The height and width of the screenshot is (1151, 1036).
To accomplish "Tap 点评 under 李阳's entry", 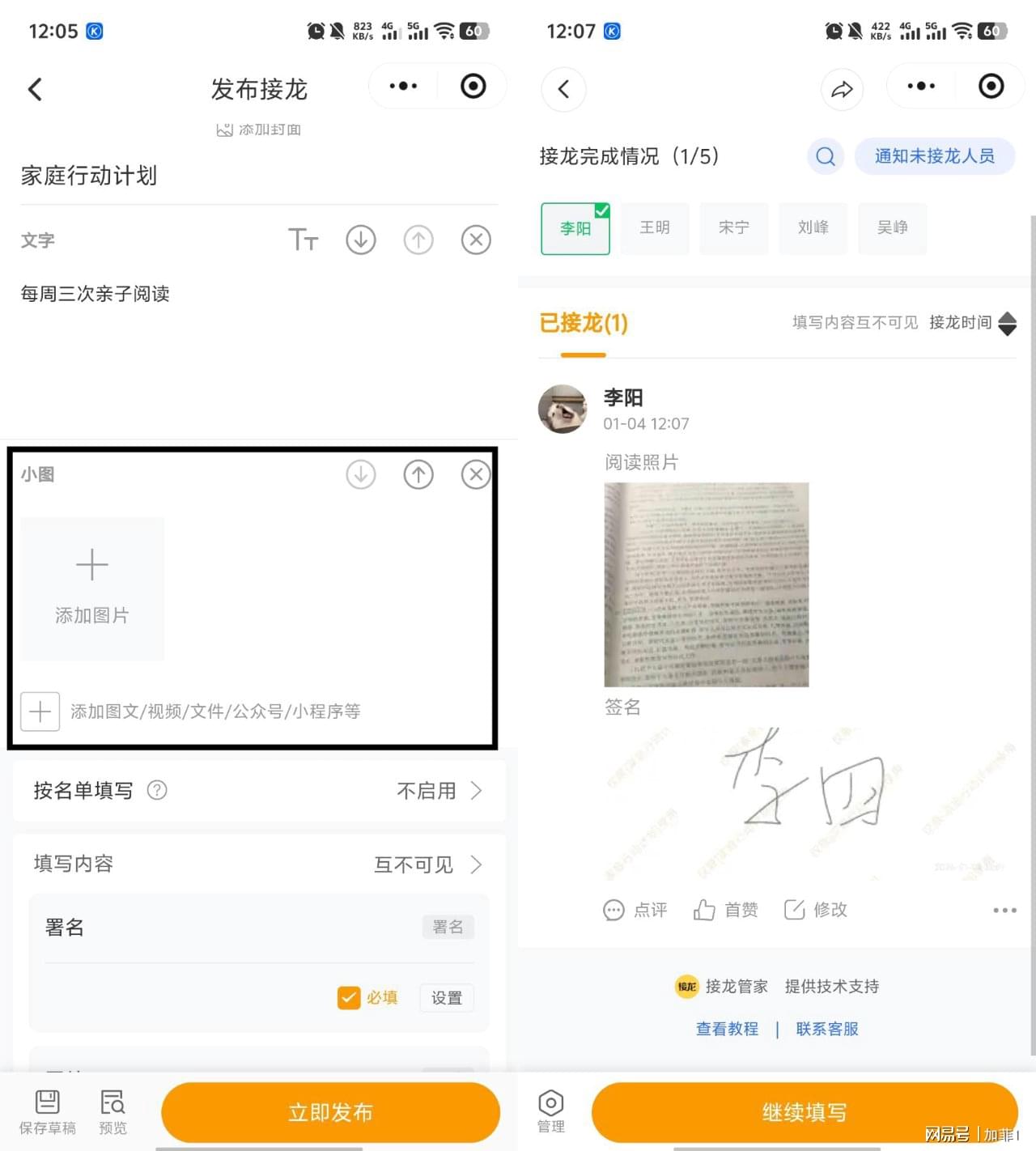I will pyautogui.click(x=635, y=910).
